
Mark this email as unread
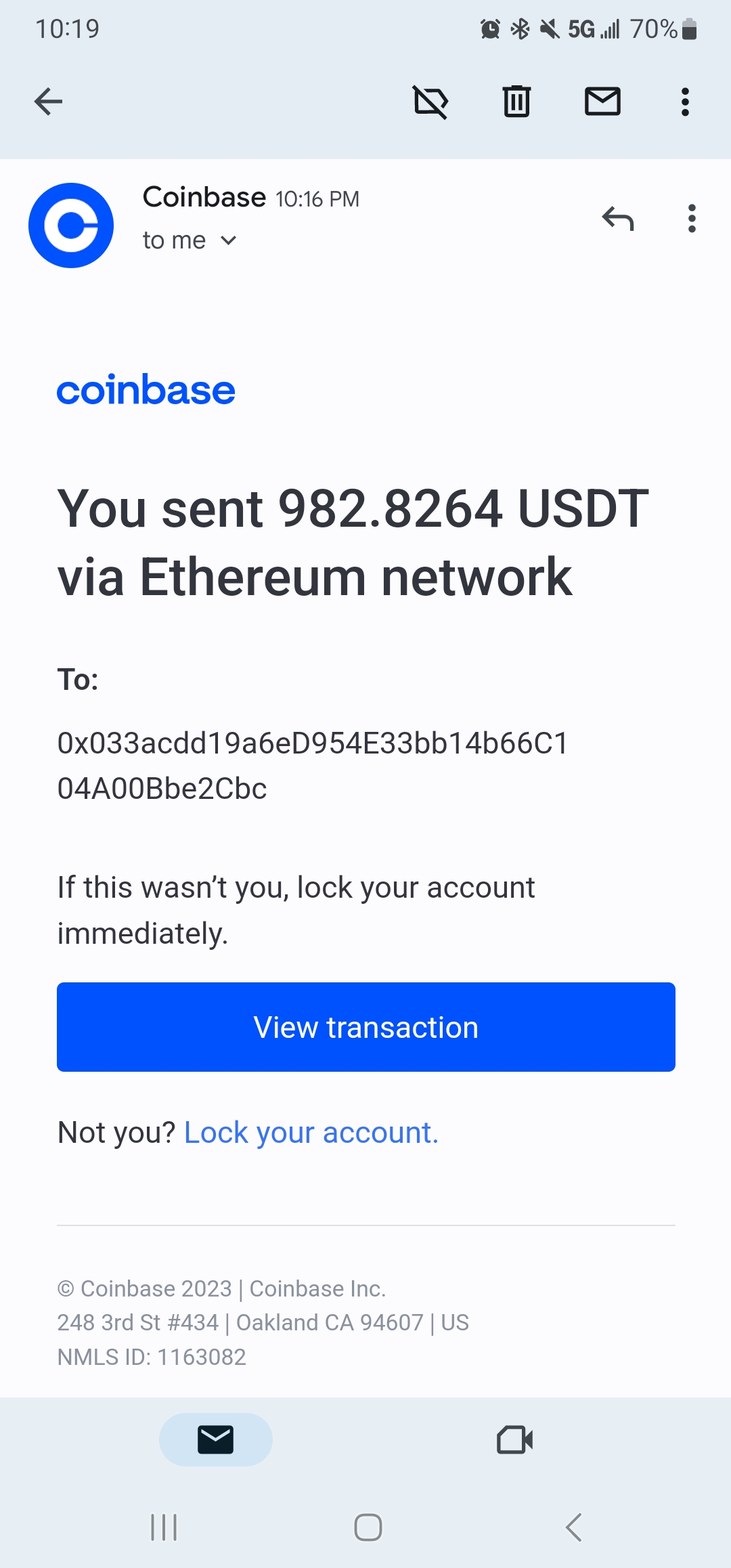[x=602, y=102]
